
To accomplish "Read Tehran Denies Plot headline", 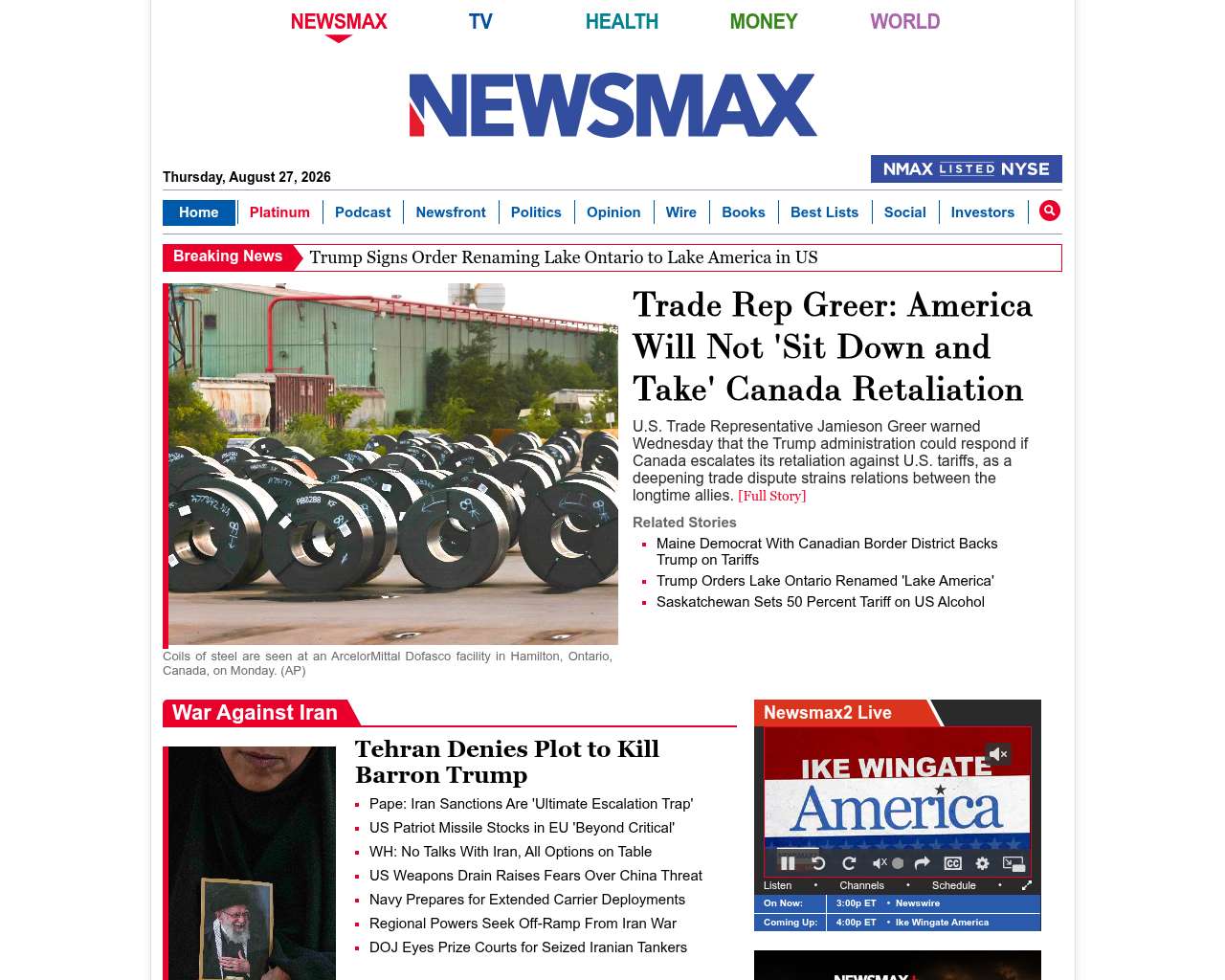I will click(x=507, y=762).
